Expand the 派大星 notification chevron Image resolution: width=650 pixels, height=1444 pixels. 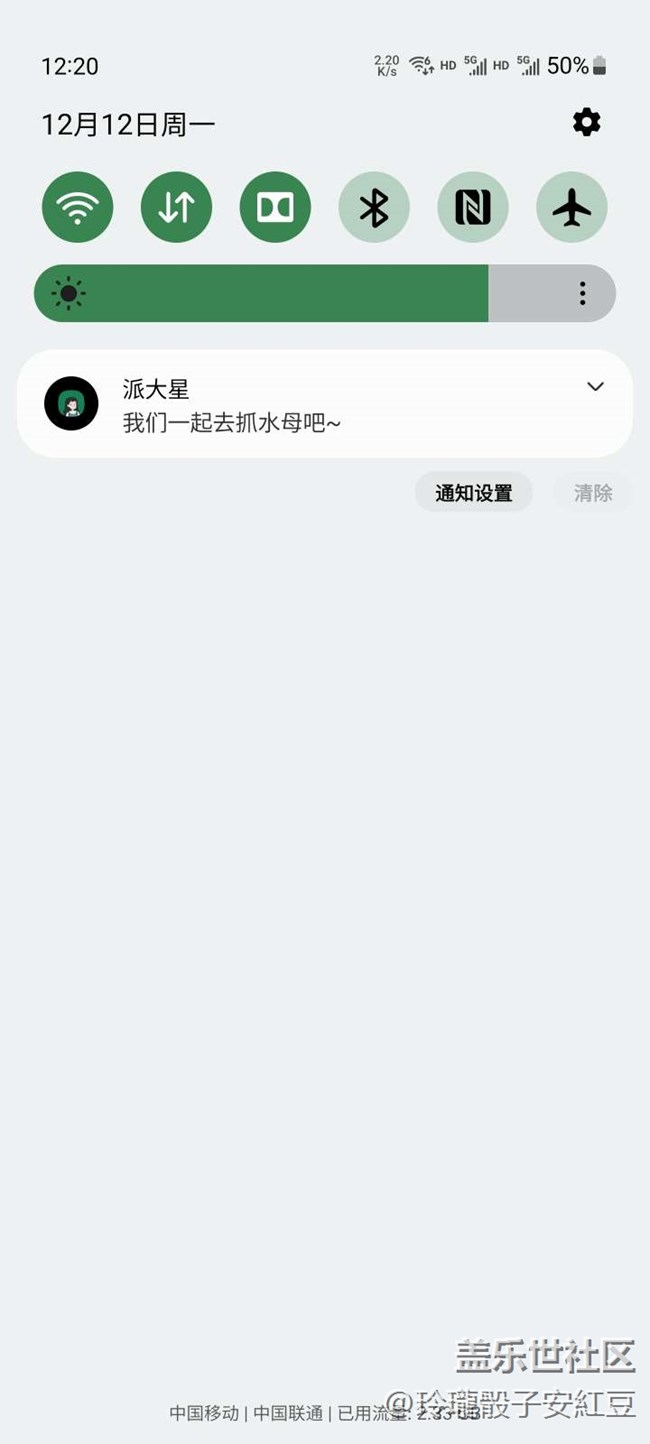coord(595,387)
